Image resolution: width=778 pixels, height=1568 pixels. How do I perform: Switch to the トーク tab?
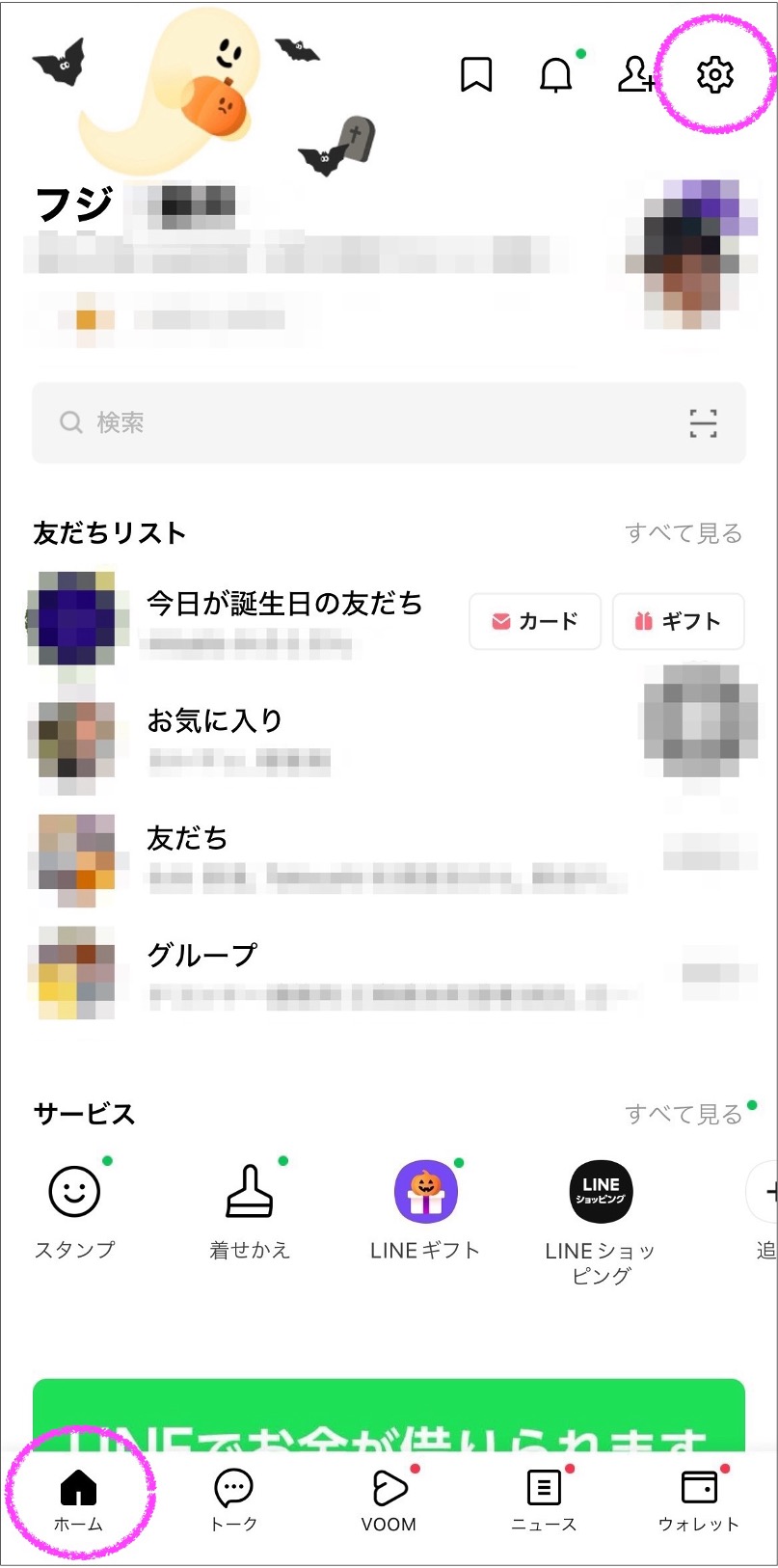pyautogui.click(x=233, y=1500)
